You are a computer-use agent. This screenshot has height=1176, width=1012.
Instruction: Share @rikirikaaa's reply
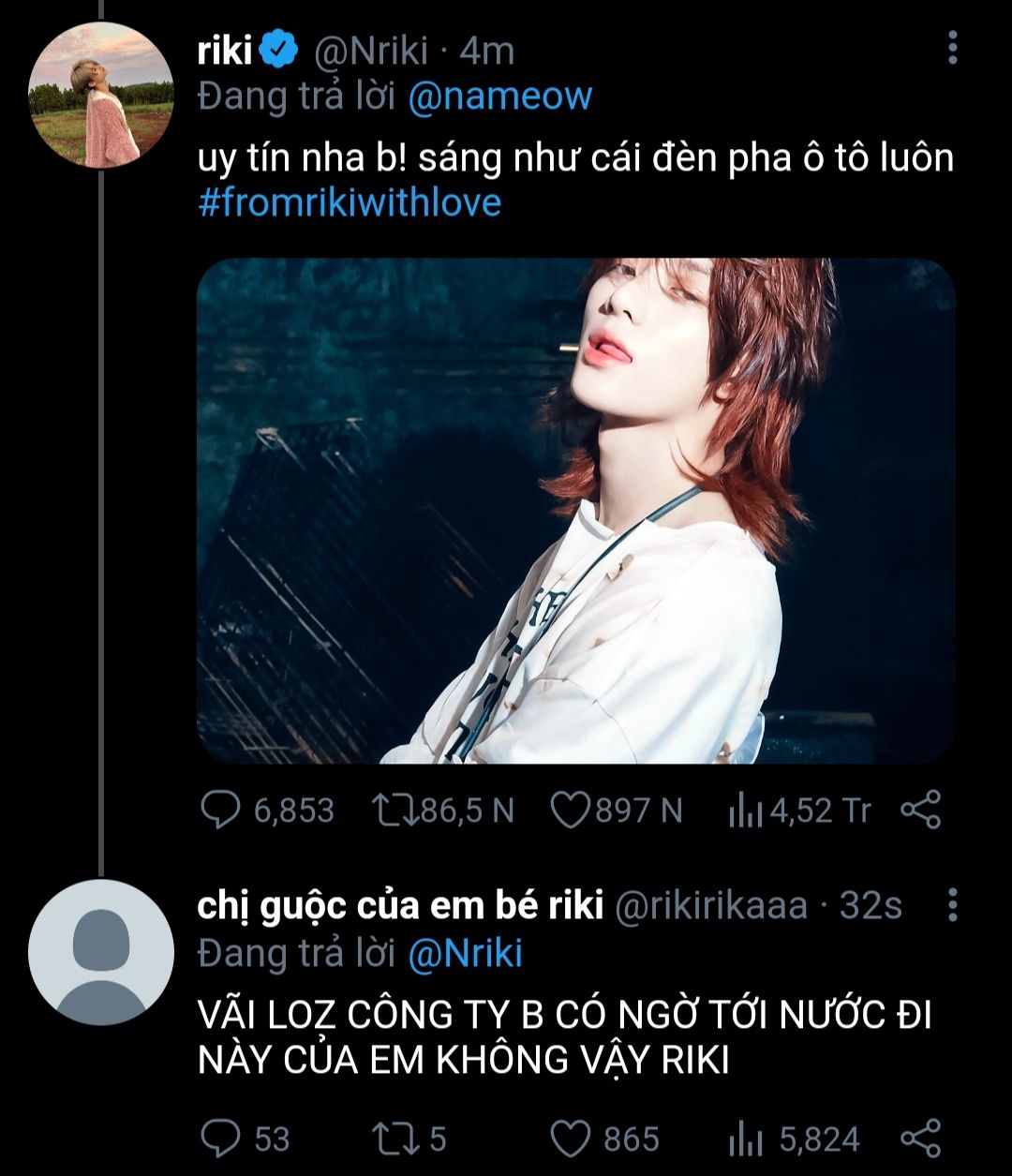(x=920, y=1139)
